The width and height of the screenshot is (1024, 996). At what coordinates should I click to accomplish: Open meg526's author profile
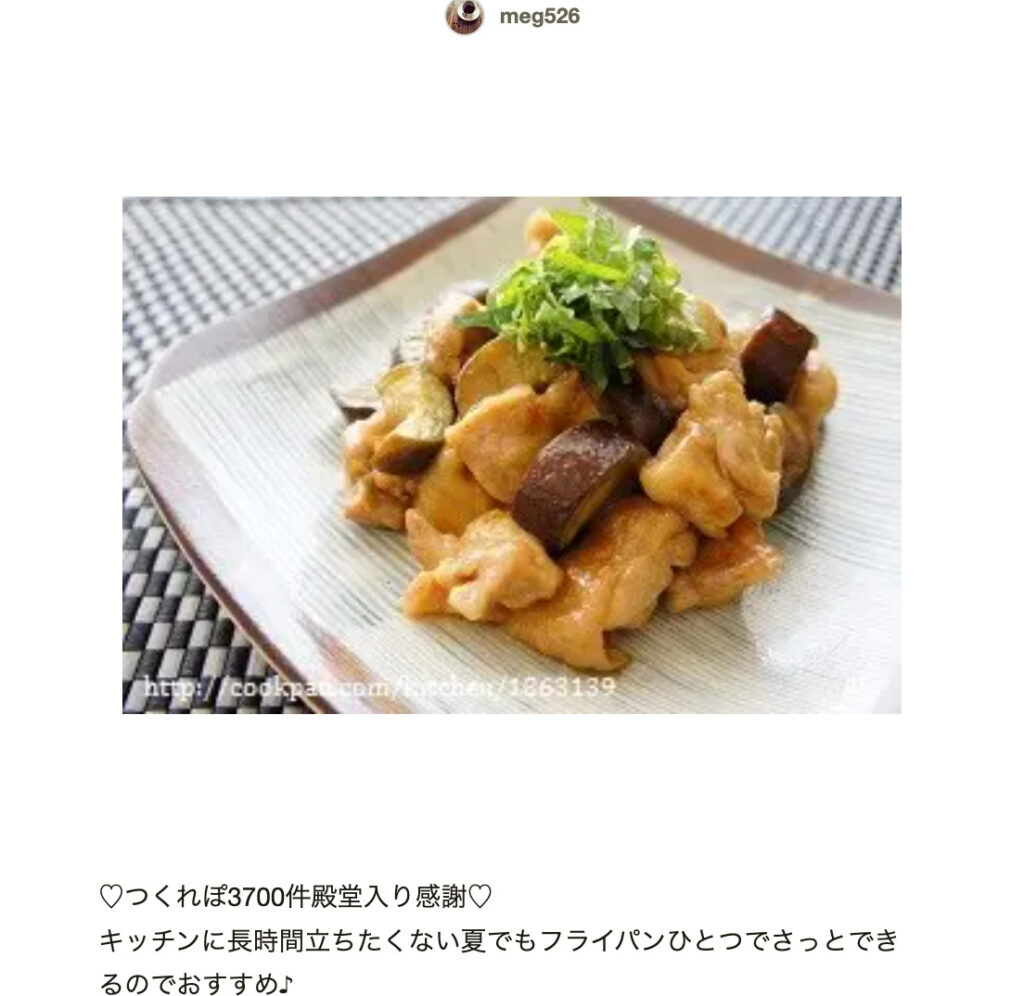click(x=538, y=16)
